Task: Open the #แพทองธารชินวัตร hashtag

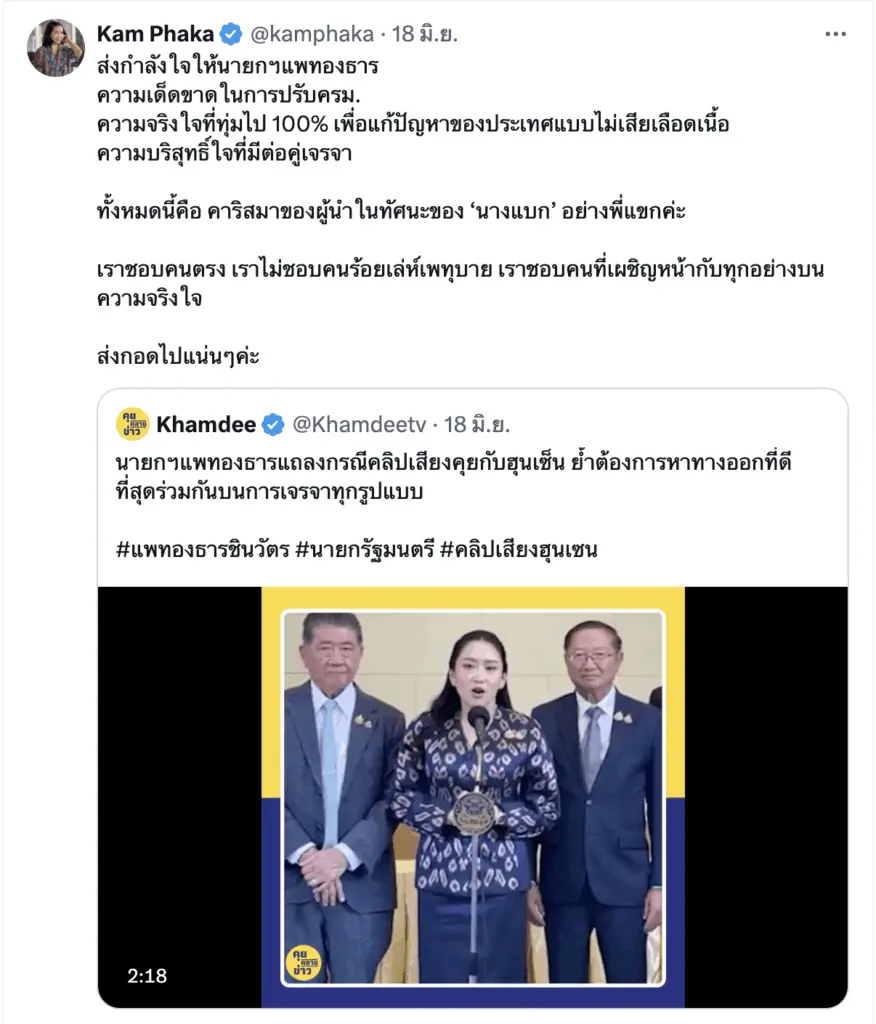Action: tap(201, 549)
